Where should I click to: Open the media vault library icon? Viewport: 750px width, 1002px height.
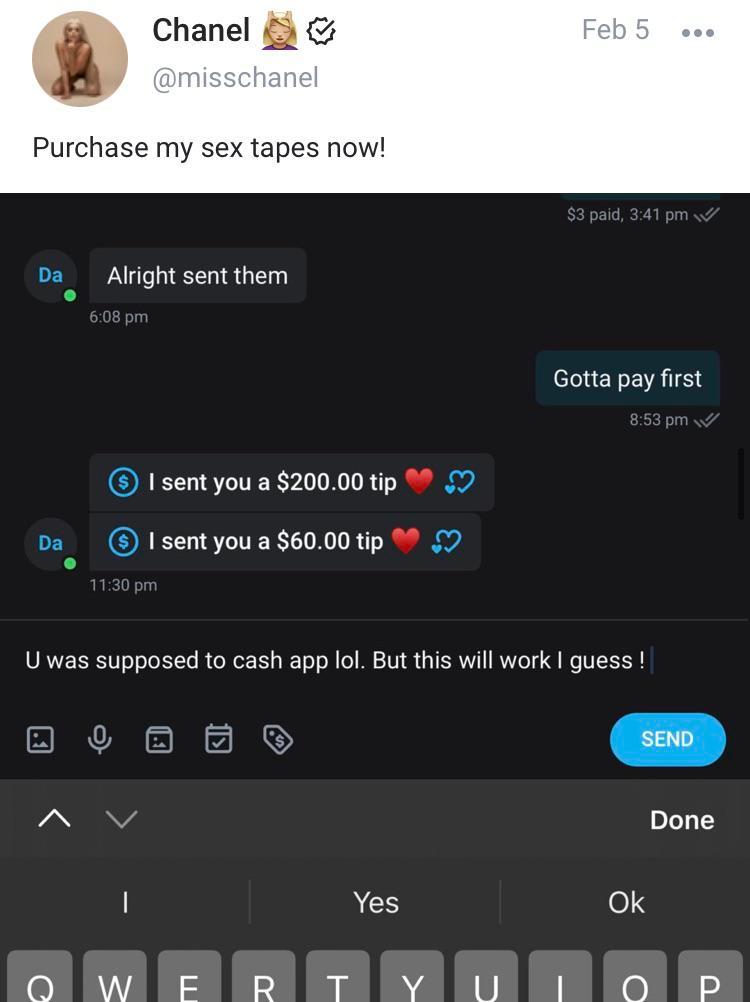159,740
